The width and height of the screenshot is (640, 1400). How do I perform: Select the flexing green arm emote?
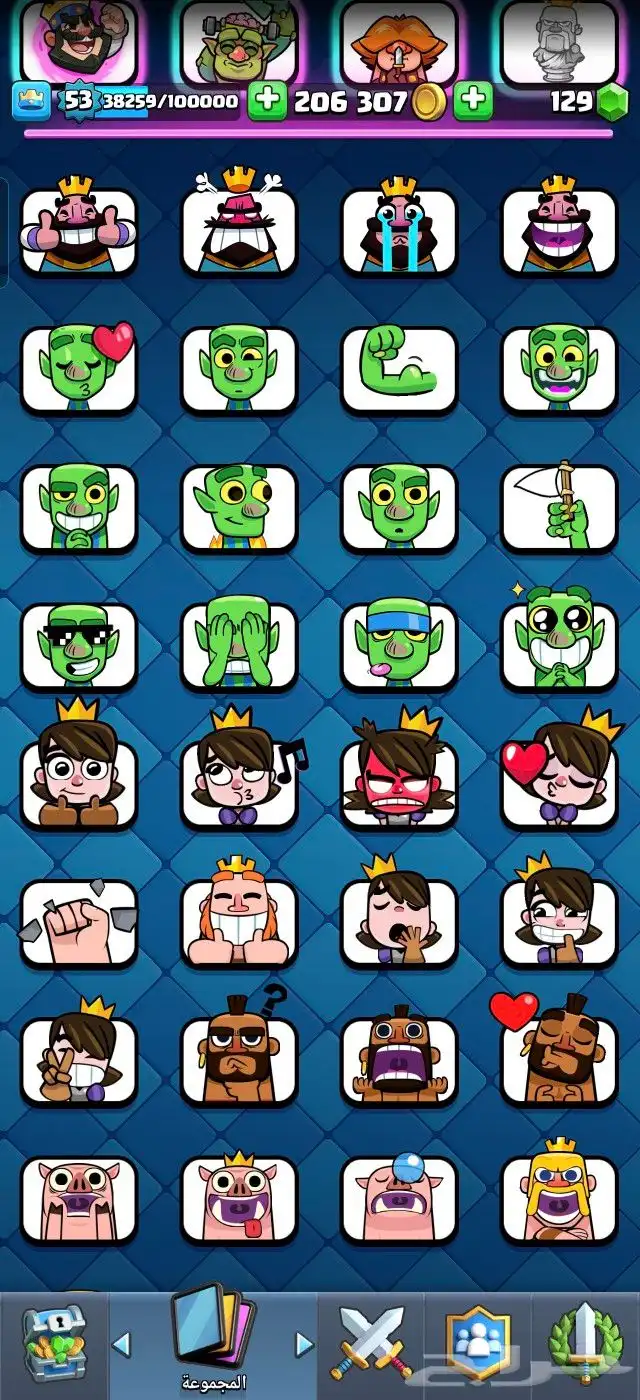(x=399, y=370)
